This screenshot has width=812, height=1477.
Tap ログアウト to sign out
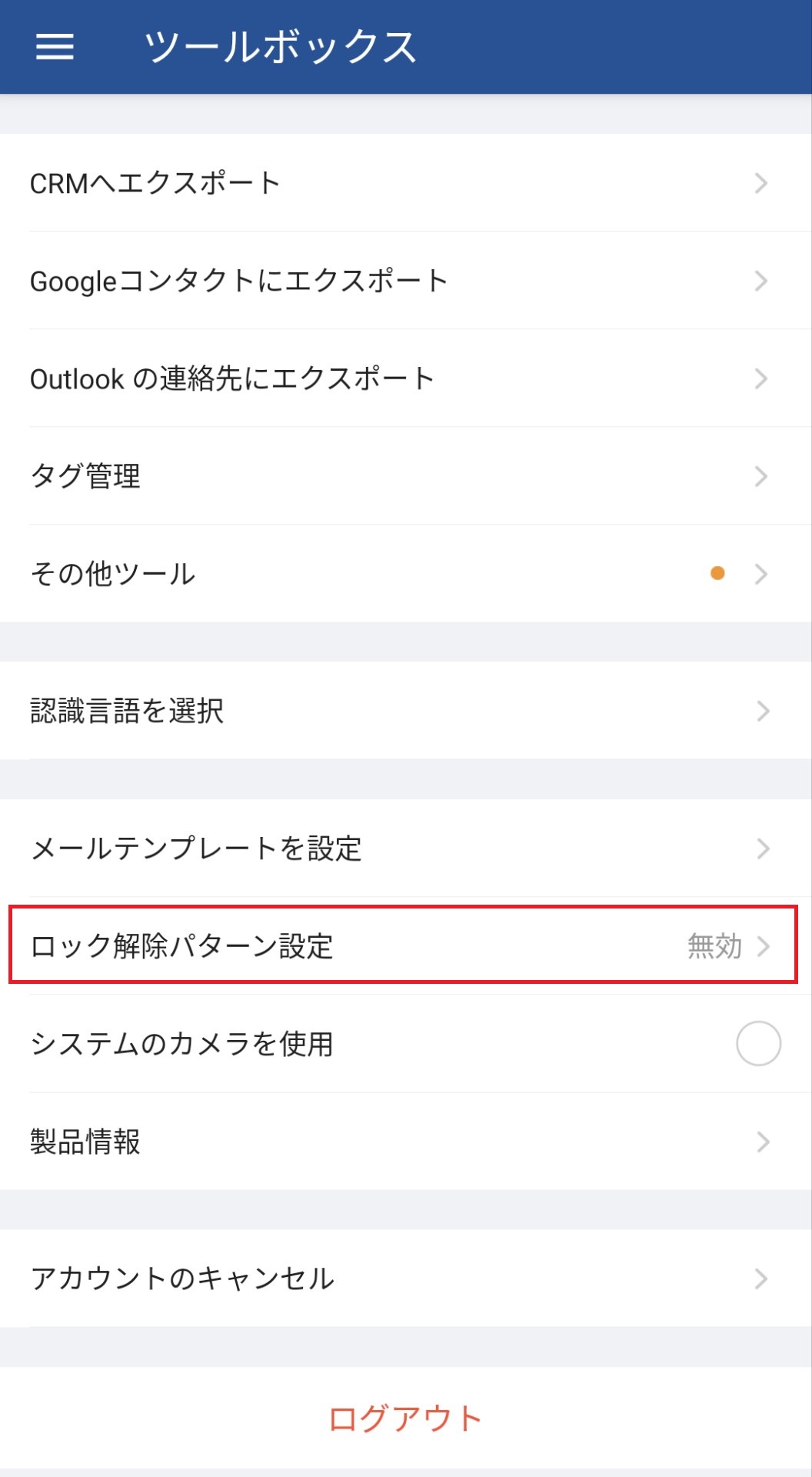(405, 1419)
